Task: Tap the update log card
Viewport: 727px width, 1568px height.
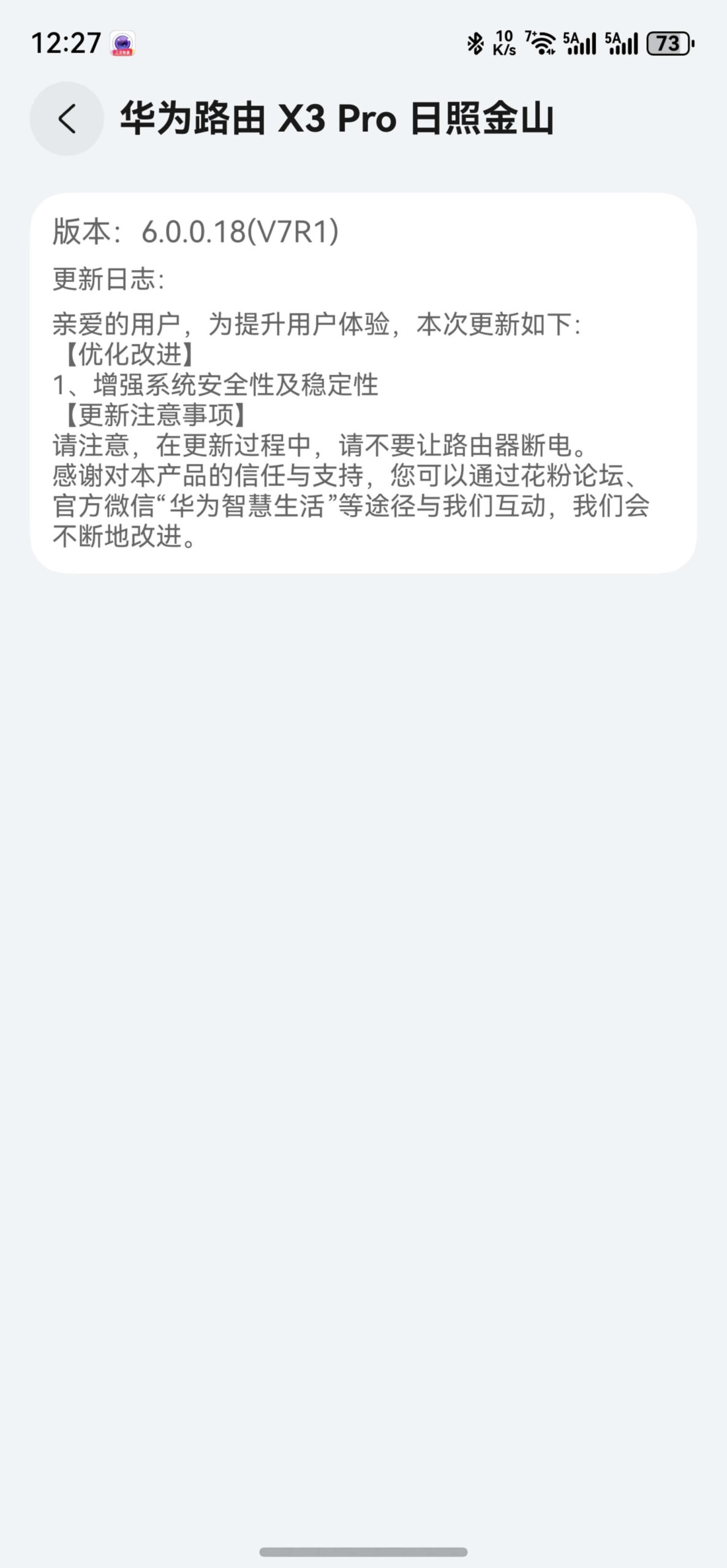Action: coord(363,383)
